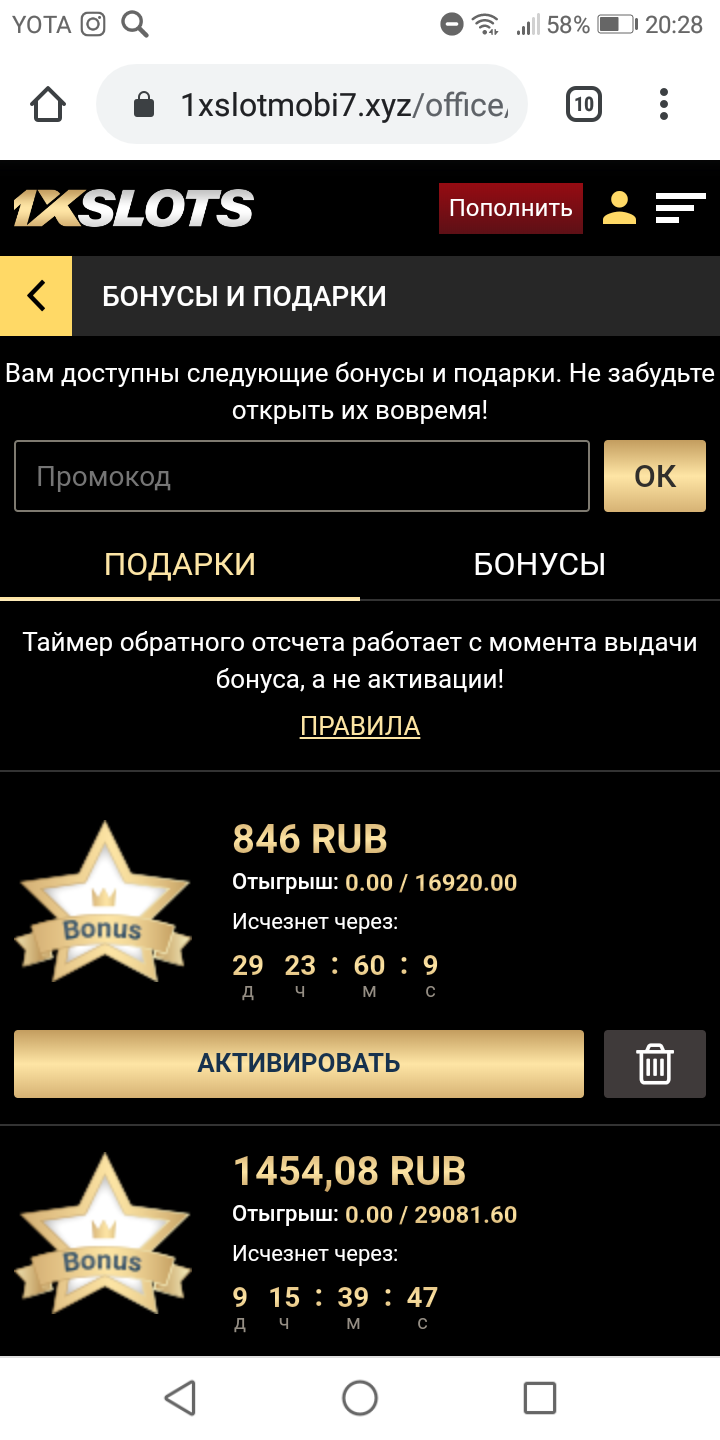Select the Подарки tab
Viewport: 720px width, 1440px height.
pyautogui.click(x=180, y=564)
